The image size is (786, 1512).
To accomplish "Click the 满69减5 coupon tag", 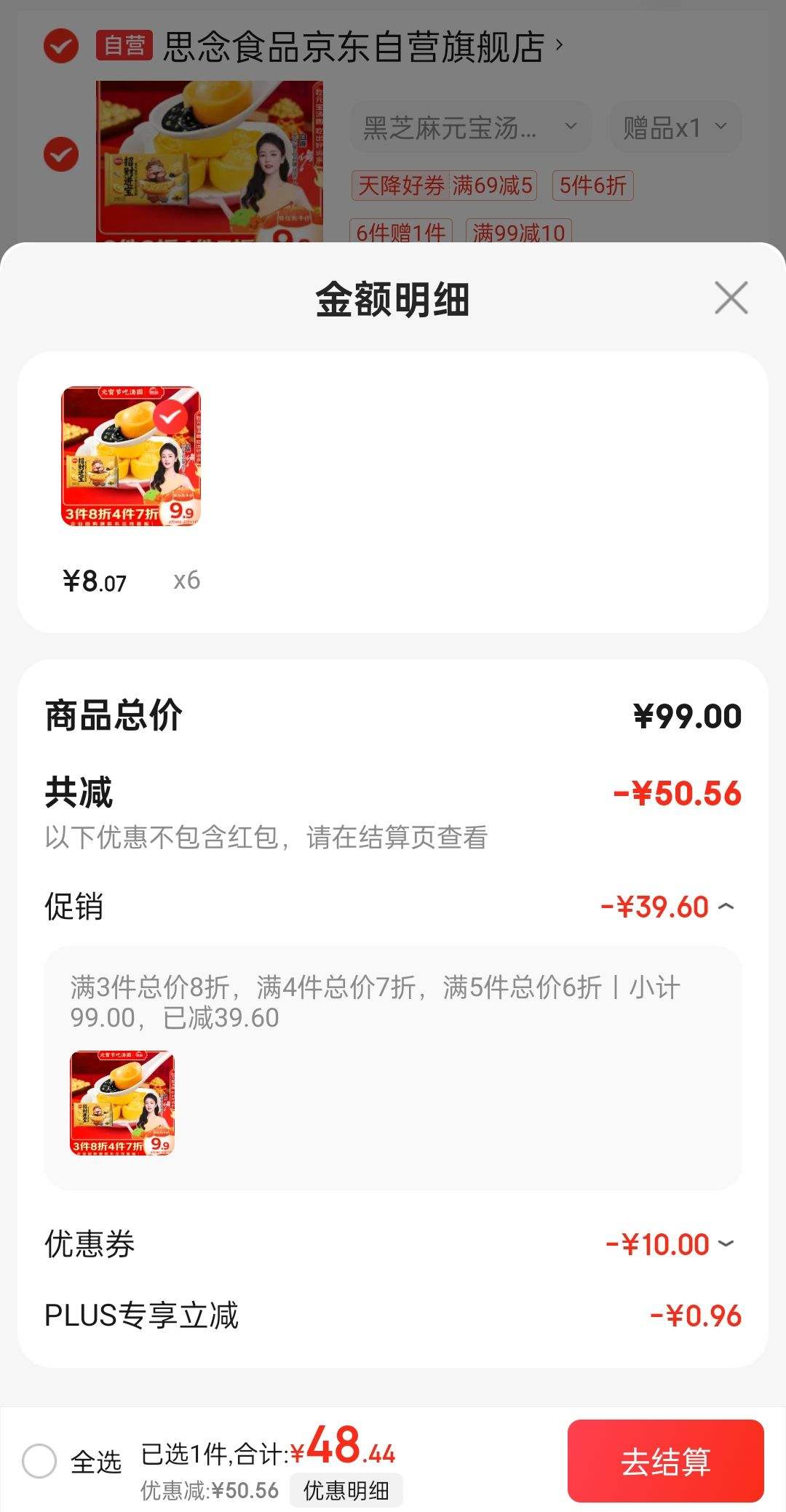I will click(493, 186).
